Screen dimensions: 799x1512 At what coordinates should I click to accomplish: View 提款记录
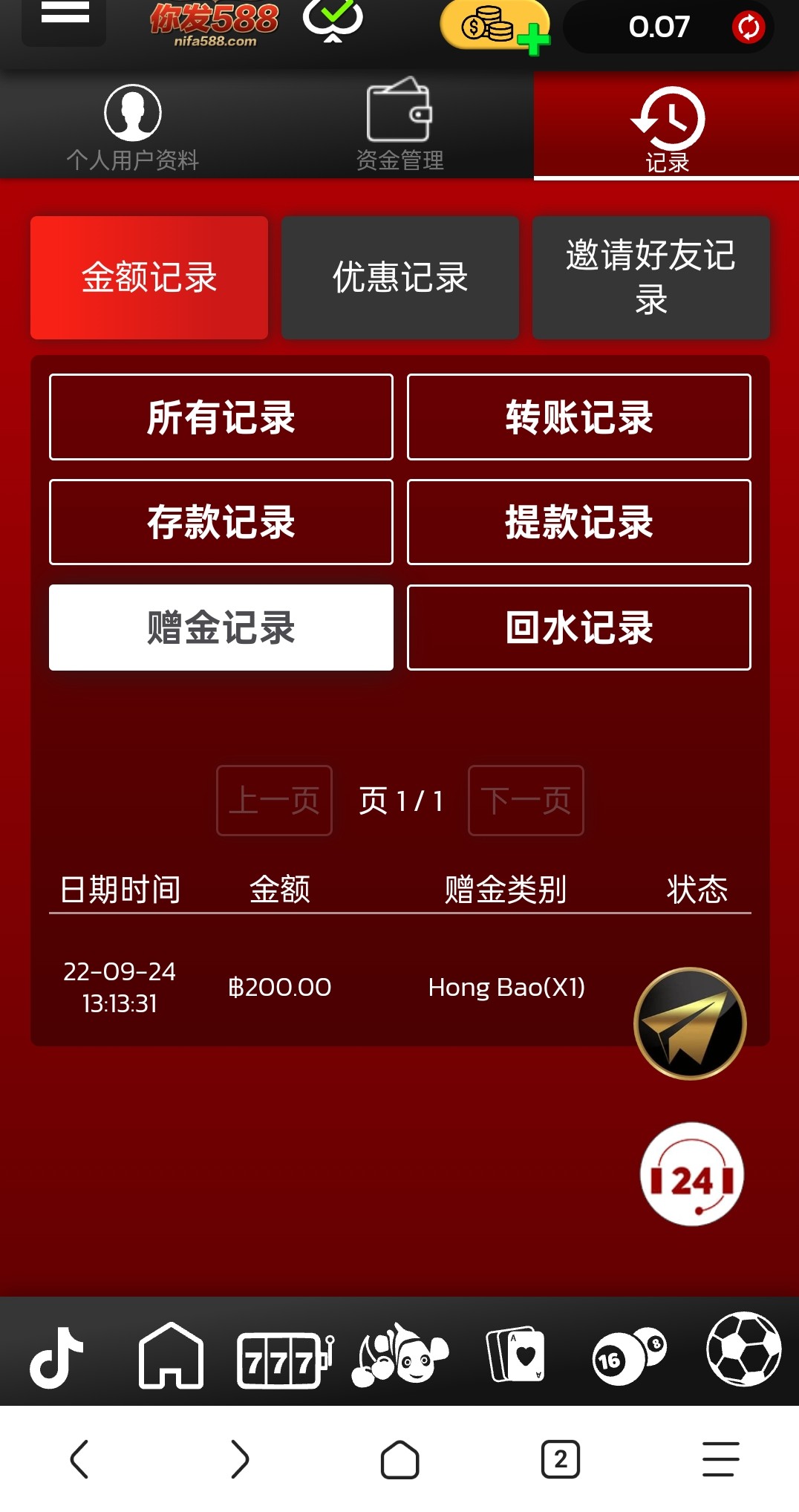578,522
